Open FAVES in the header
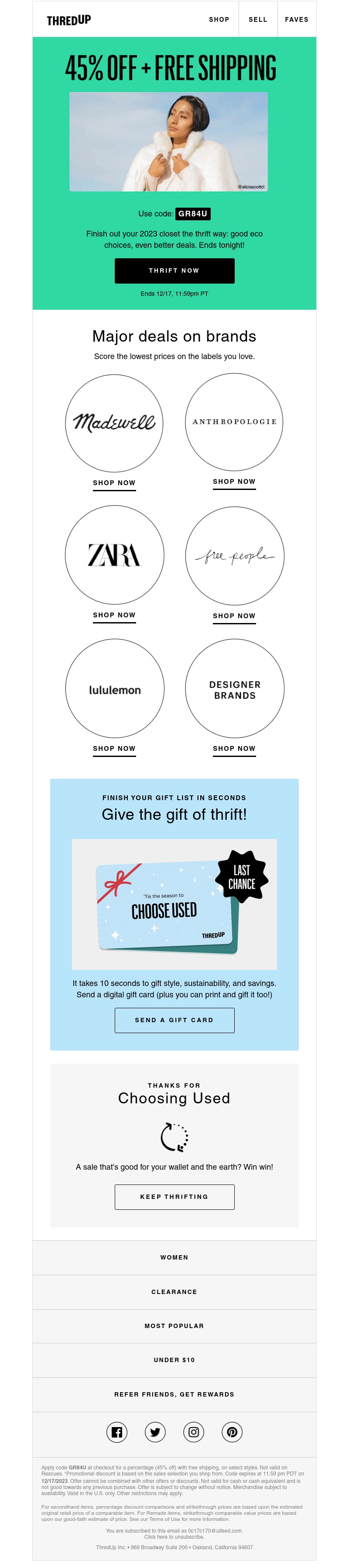Viewport: 349px width, 1568px height. (x=296, y=20)
